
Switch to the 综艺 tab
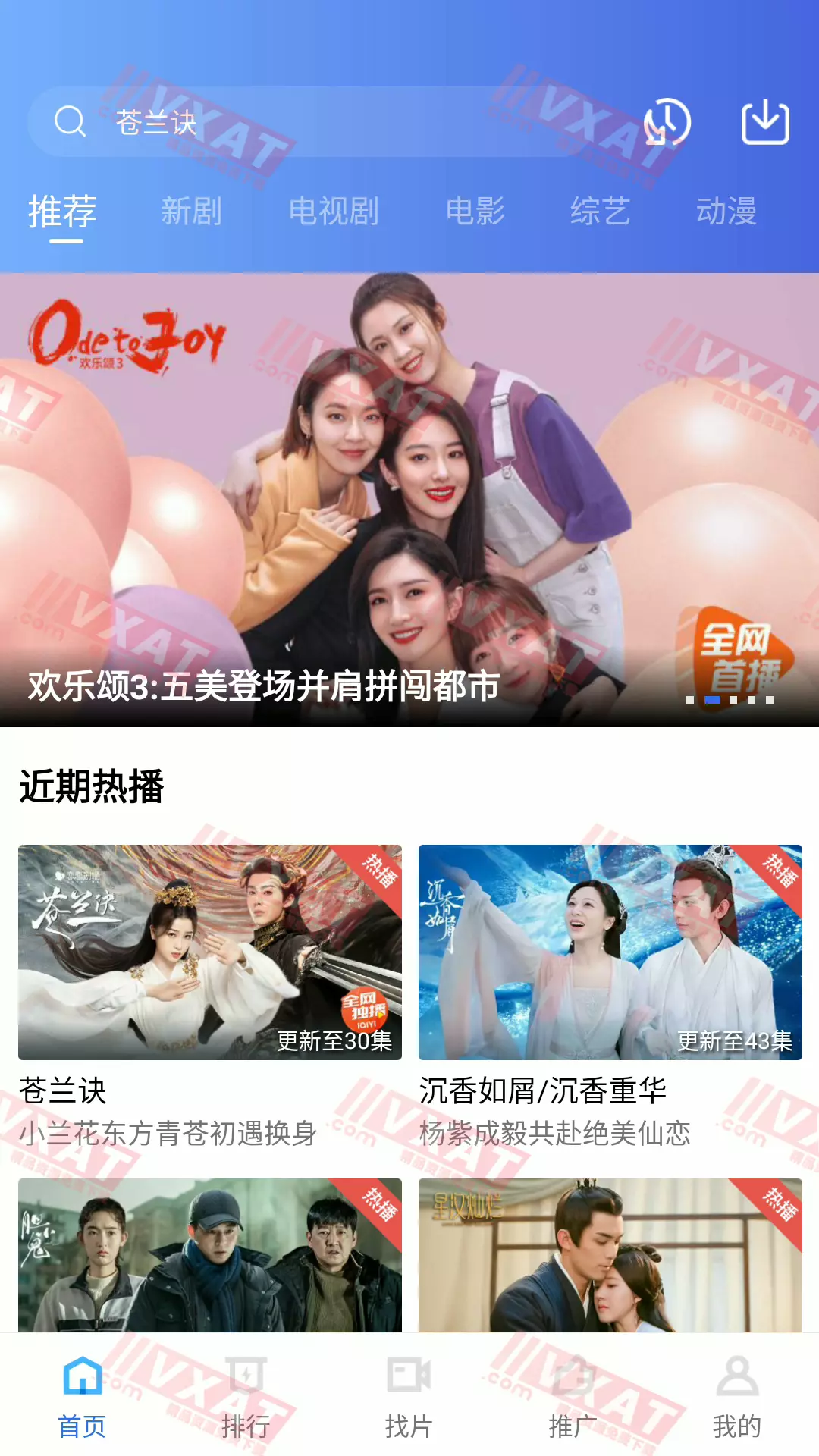[x=600, y=211]
